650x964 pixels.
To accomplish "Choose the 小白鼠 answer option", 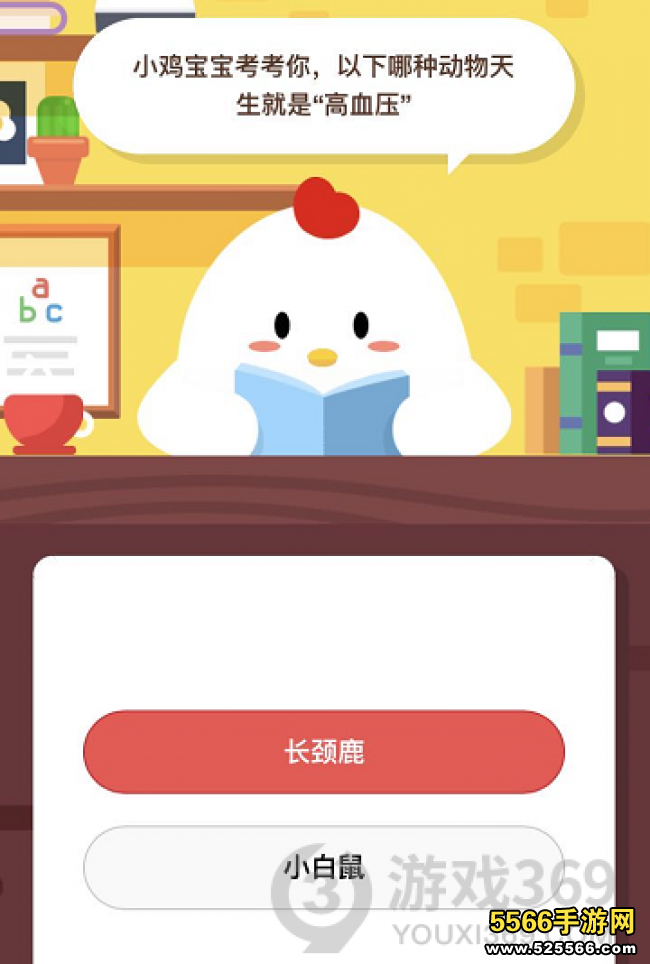I will click(x=323, y=867).
